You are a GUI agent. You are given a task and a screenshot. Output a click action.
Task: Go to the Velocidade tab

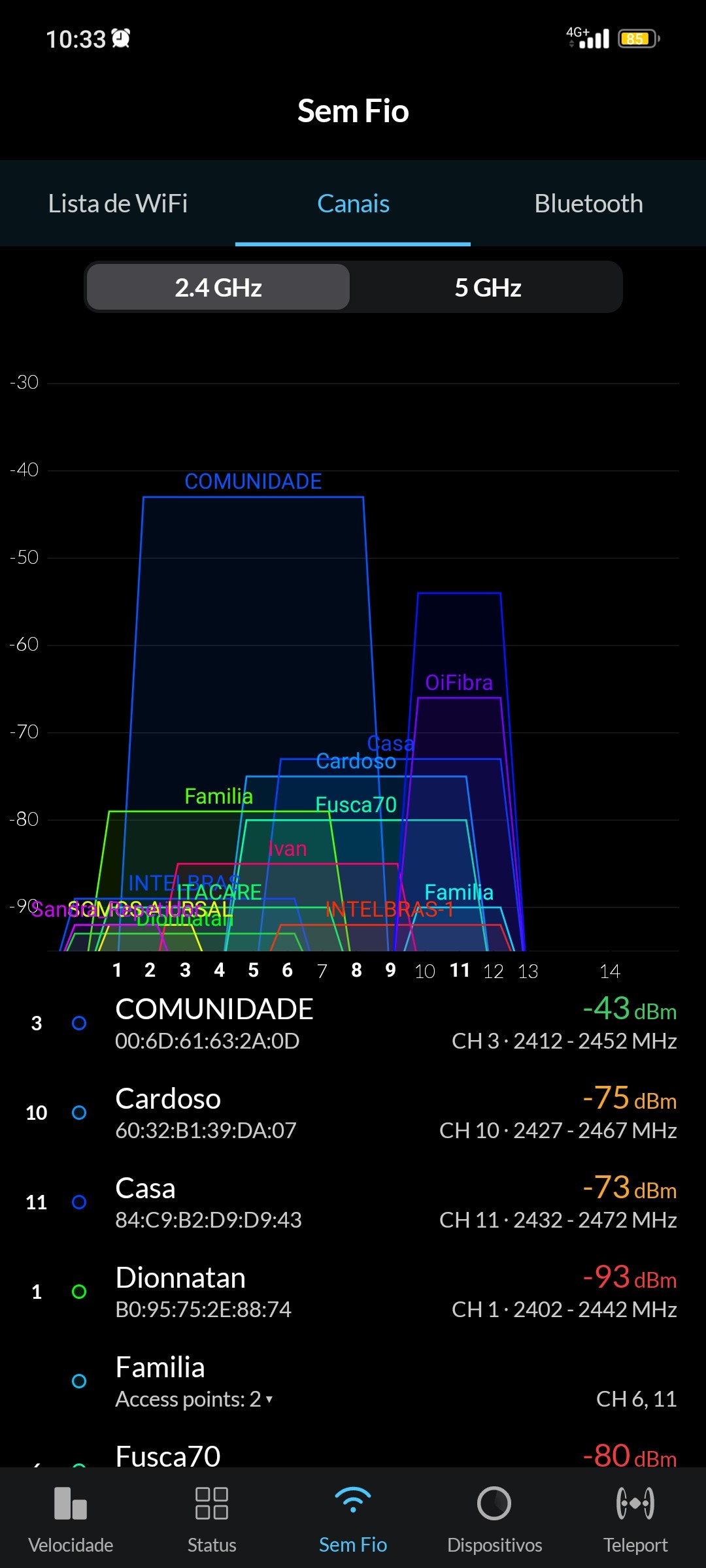[71, 1518]
